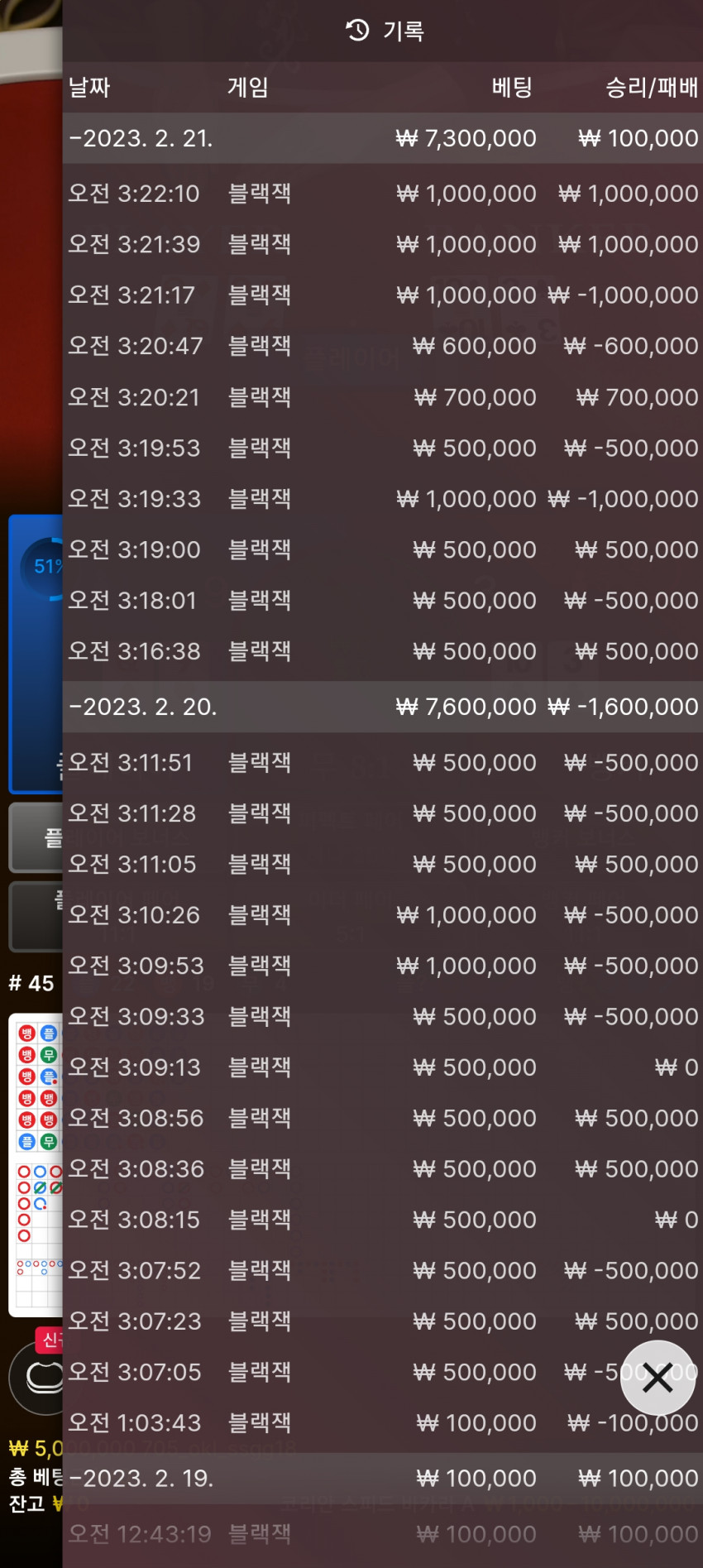
Task: Open the blackjack round at 오전 3:11:51
Action: tap(383, 762)
